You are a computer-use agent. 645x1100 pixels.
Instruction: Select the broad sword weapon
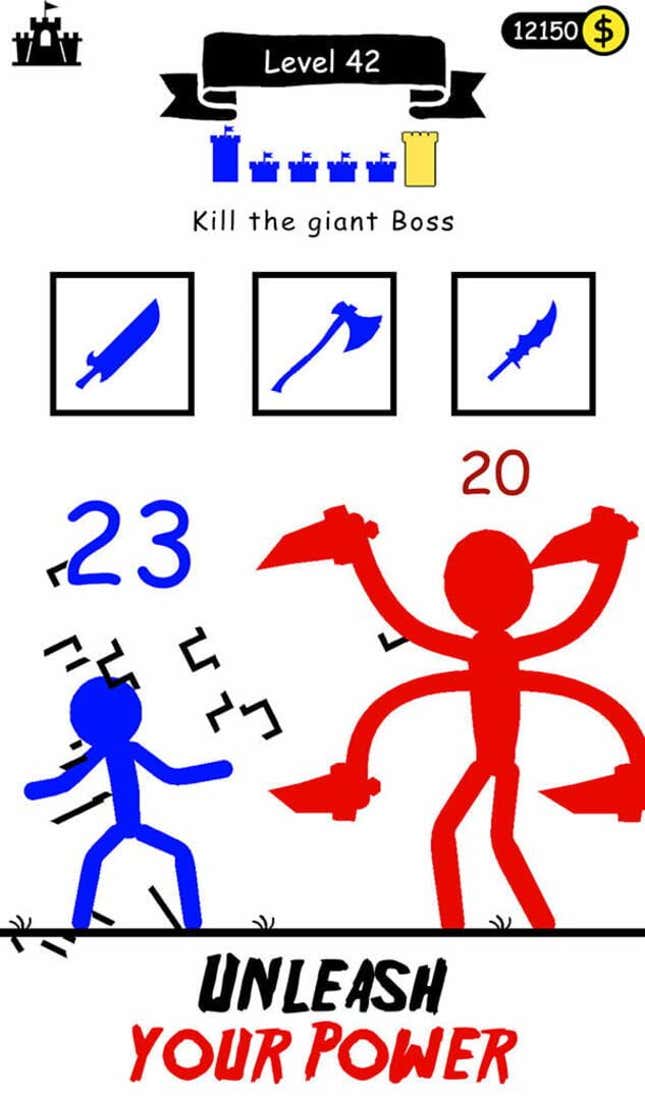click(x=122, y=344)
